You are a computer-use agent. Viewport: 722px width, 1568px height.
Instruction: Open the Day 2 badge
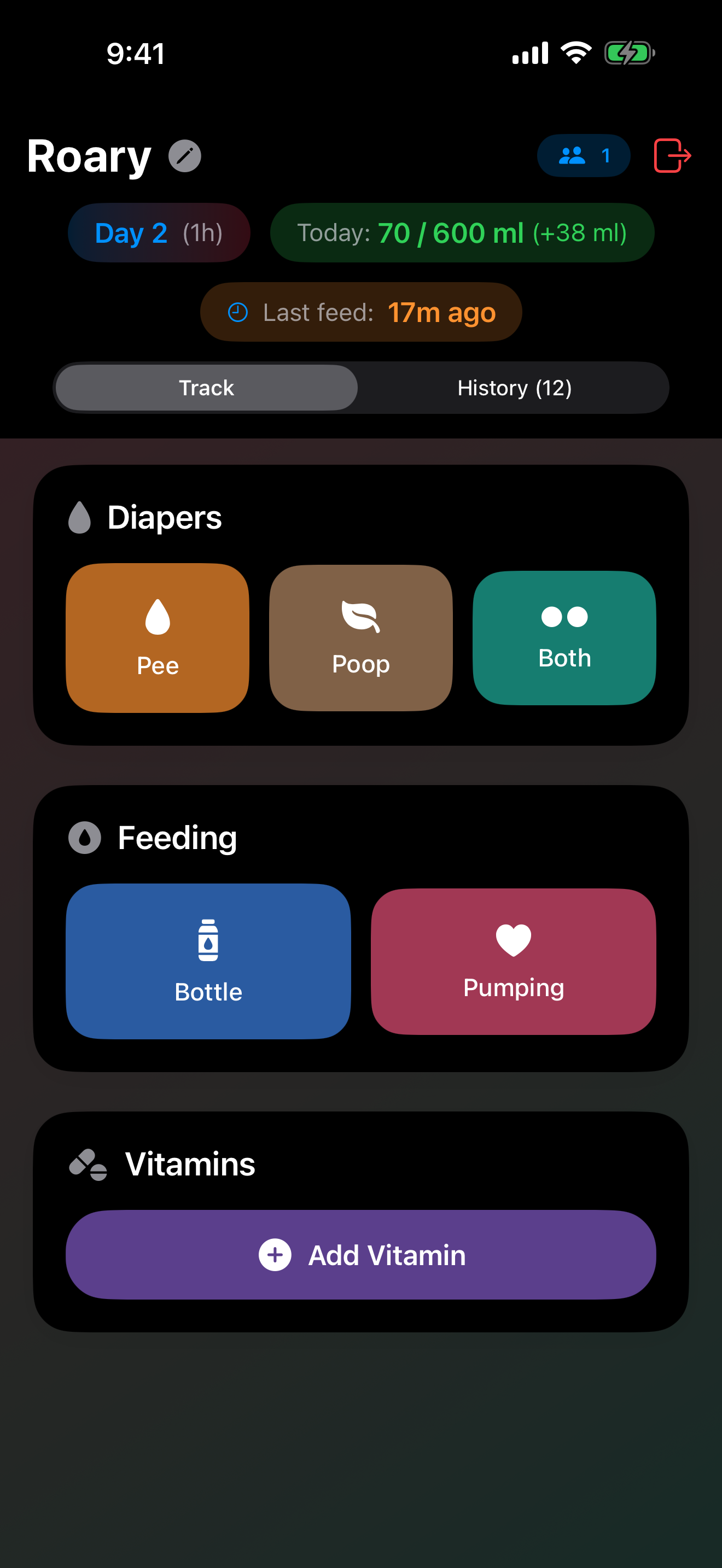(x=158, y=232)
